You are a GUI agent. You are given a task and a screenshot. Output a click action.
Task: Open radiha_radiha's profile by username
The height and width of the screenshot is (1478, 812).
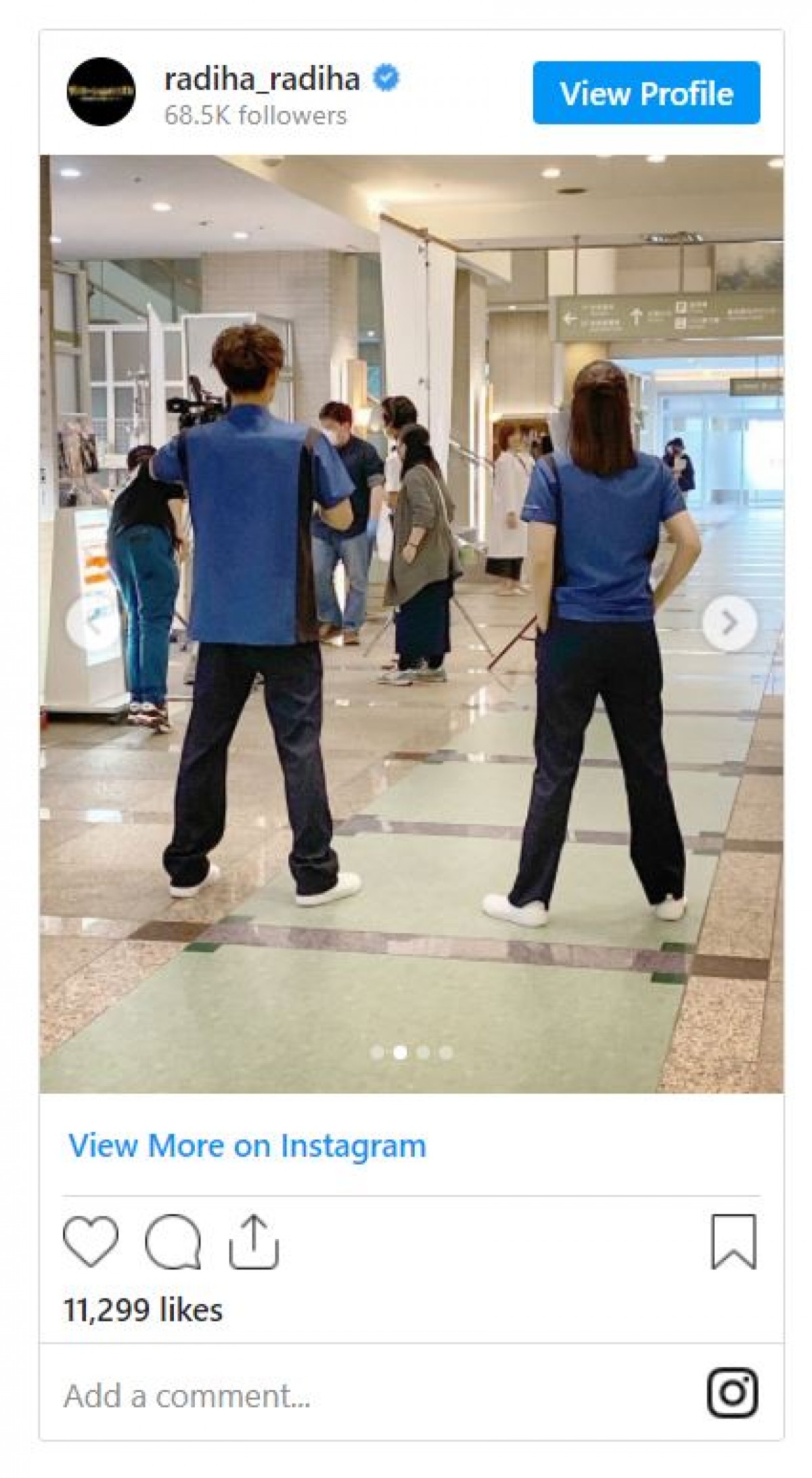262,79
